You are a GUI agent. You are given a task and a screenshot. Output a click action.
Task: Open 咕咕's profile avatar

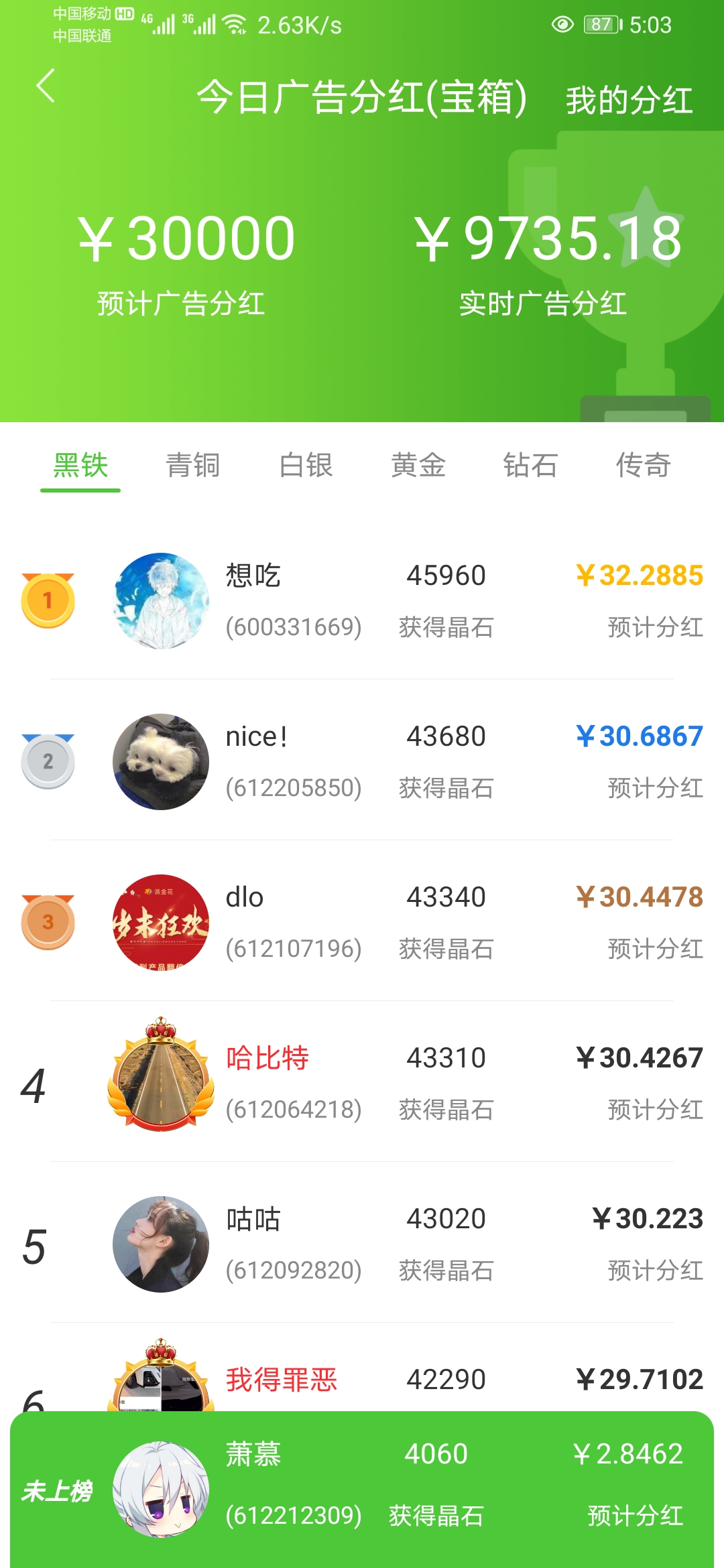tap(161, 1244)
